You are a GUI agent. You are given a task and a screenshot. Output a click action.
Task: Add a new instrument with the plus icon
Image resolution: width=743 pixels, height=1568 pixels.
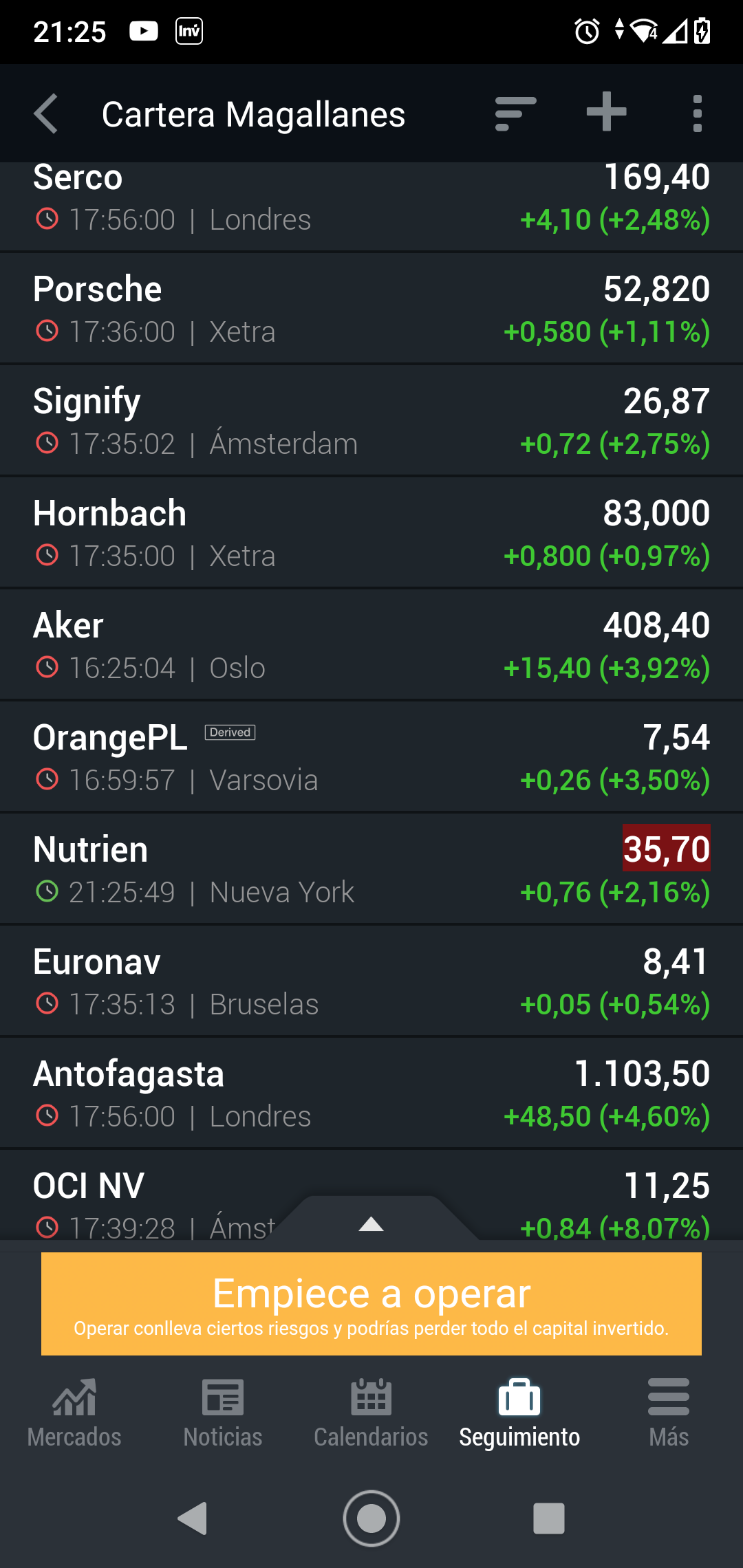click(x=606, y=111)
